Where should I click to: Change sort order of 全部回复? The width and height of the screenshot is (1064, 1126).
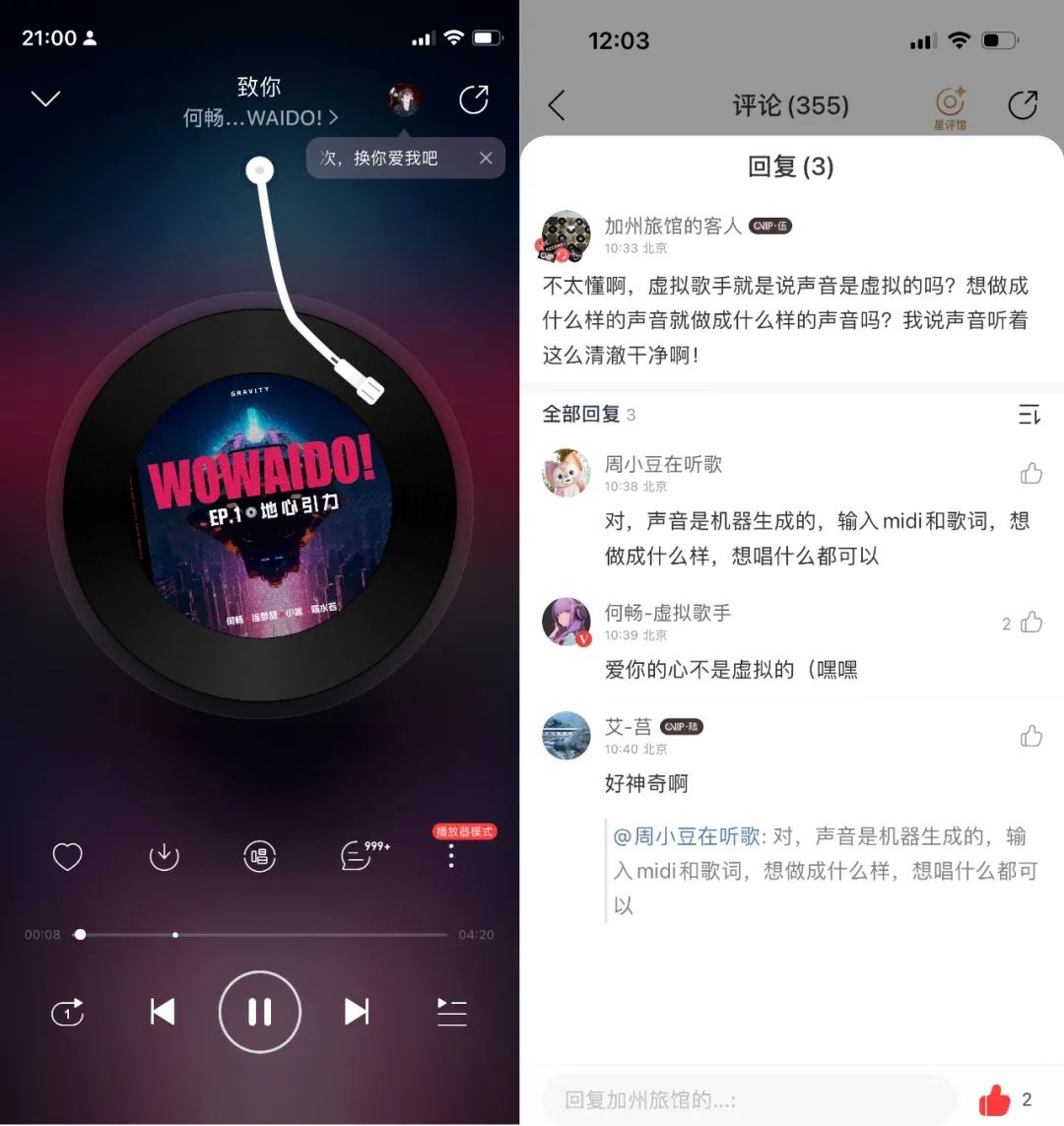click(1029, 415)
